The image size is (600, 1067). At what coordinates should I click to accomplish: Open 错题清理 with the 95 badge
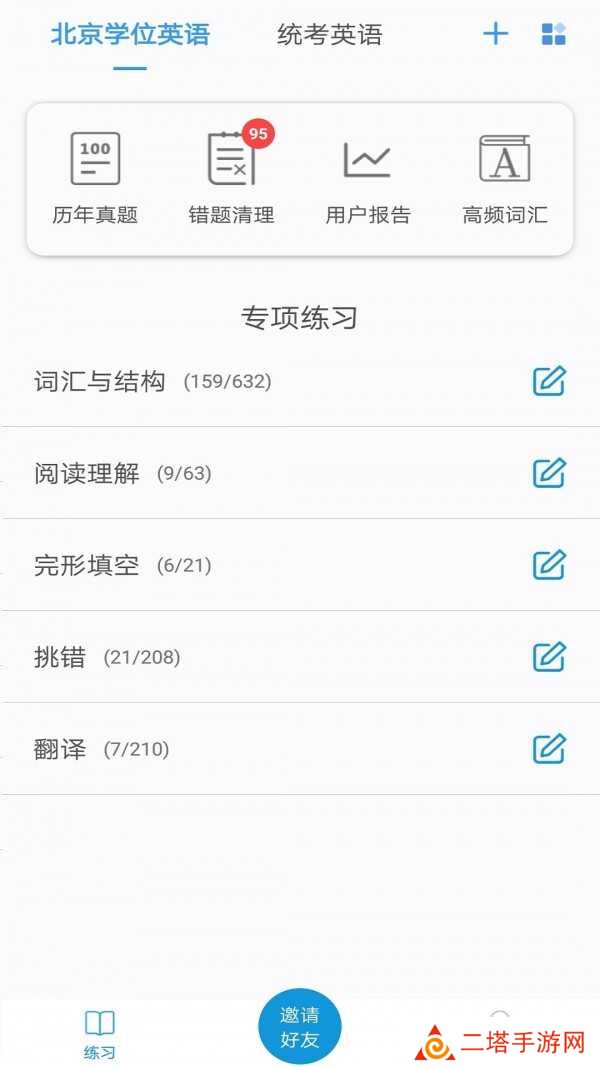coord(231,178)
